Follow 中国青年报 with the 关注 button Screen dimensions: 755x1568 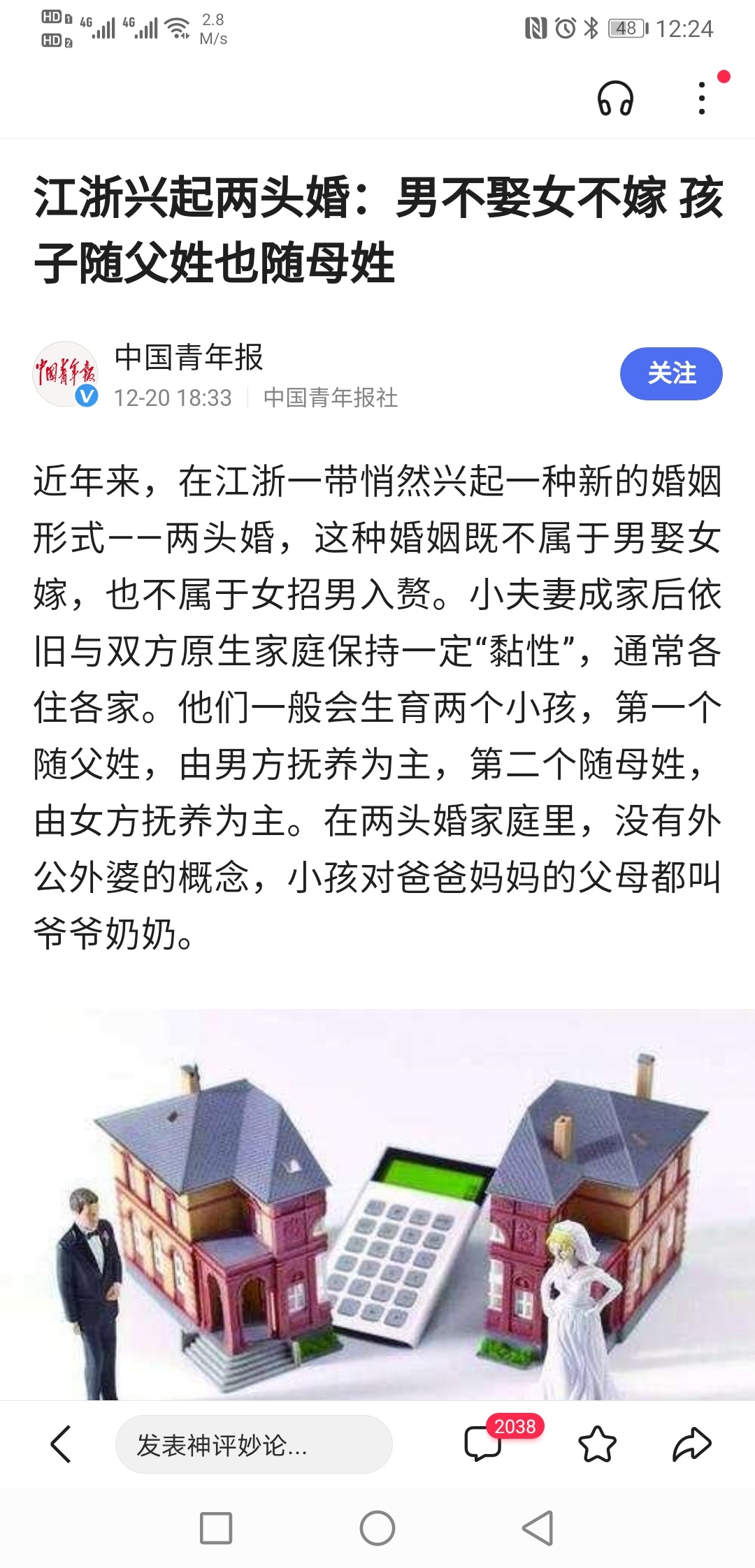670,373
